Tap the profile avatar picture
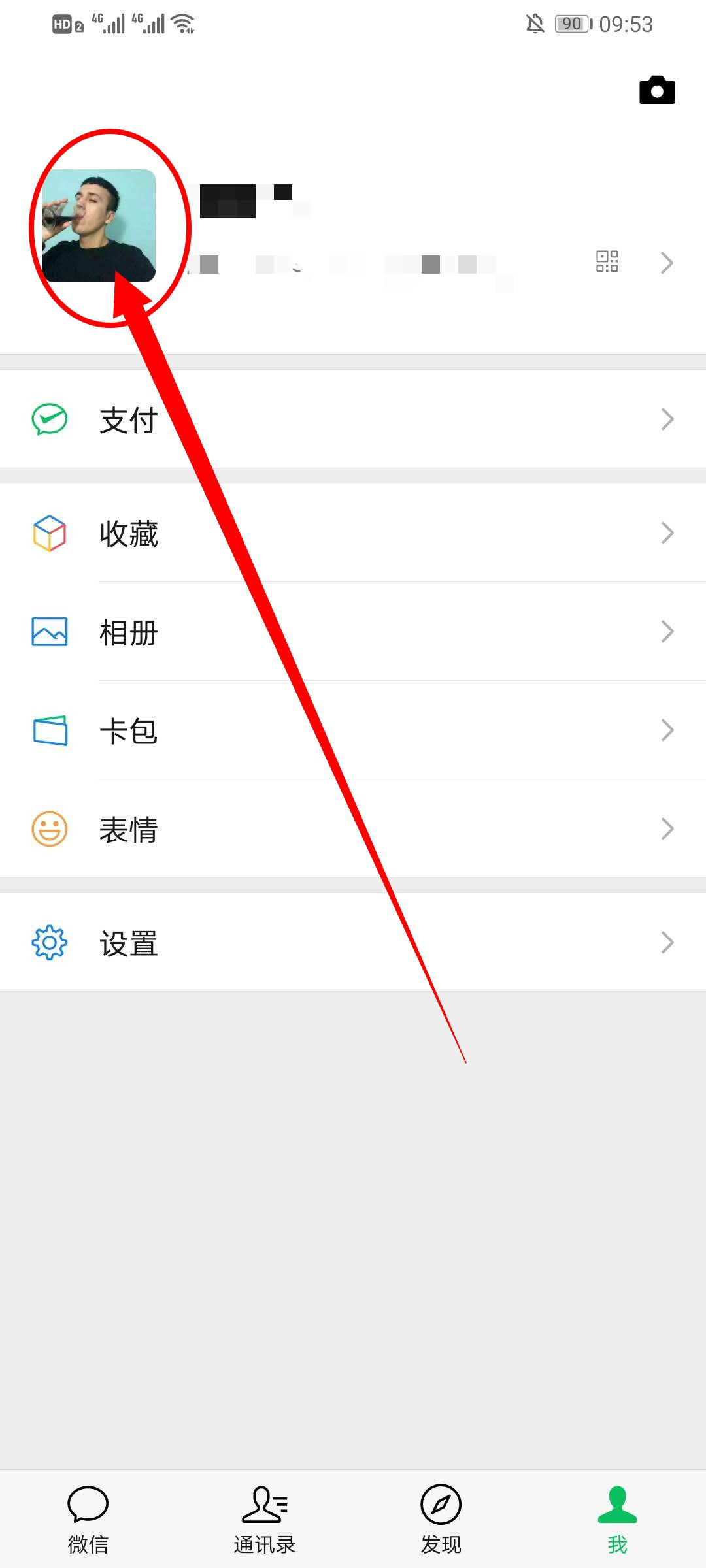706x1568 pixels. coord(99,225)
